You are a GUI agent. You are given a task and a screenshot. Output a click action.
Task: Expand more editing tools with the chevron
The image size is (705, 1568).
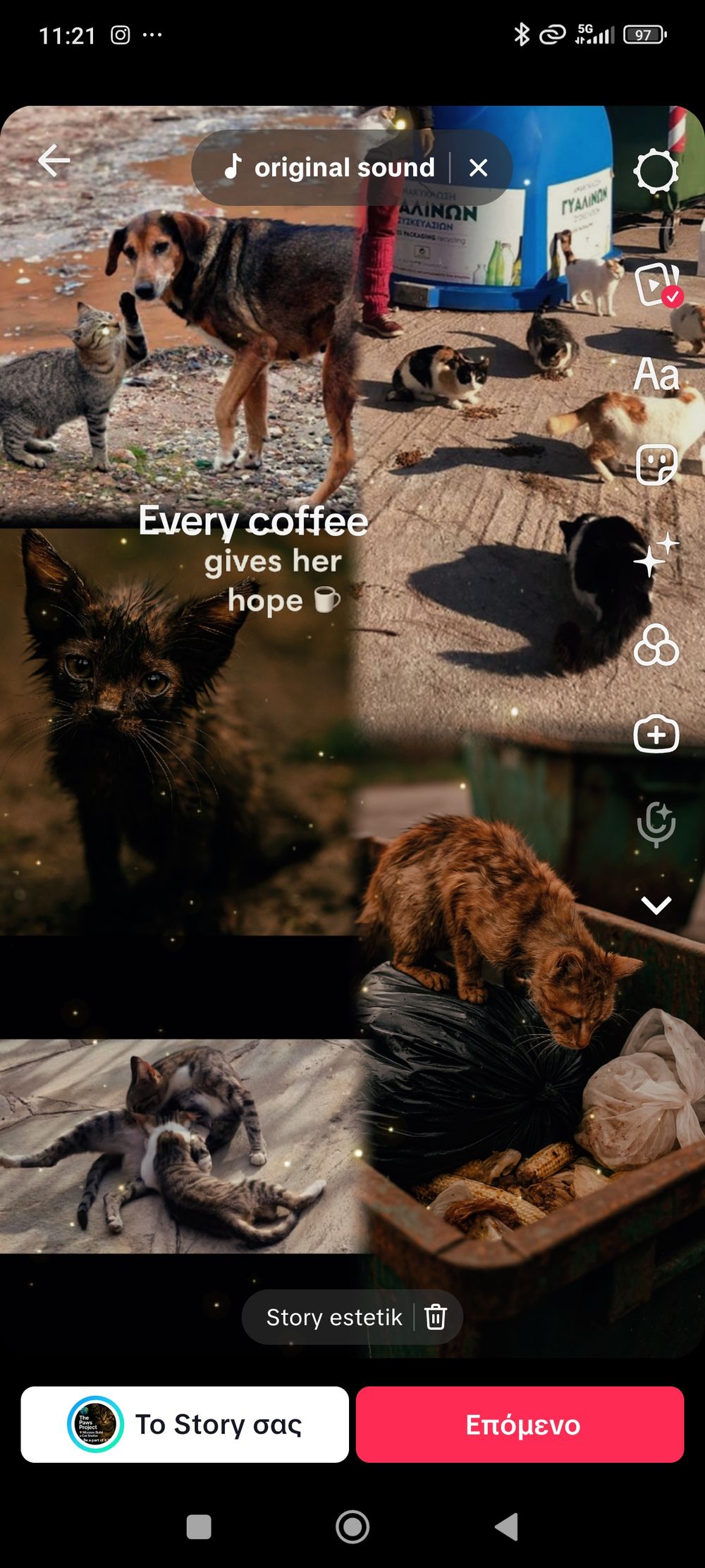(656, 905)
